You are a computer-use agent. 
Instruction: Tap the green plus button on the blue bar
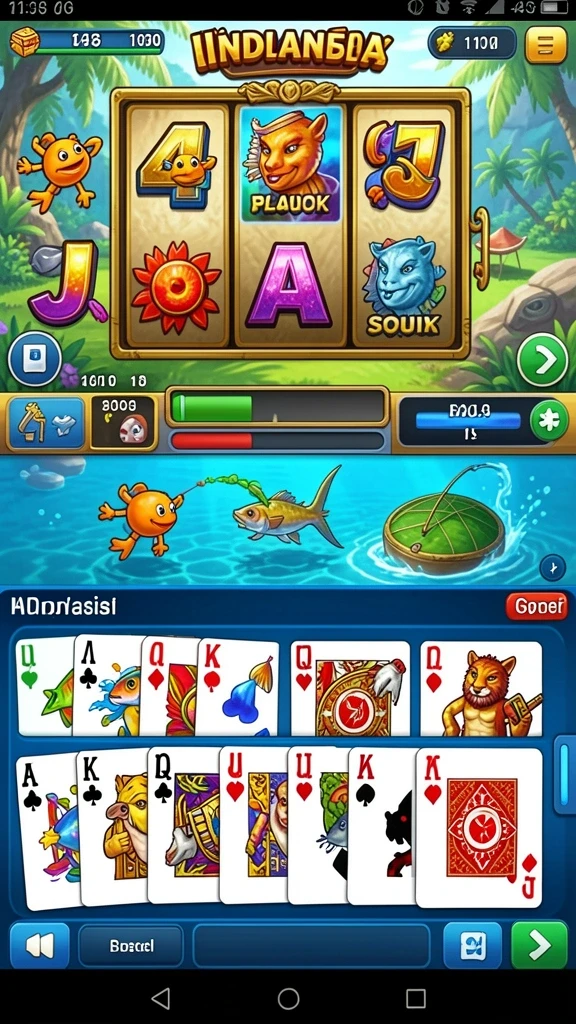(x=549, y=421)
